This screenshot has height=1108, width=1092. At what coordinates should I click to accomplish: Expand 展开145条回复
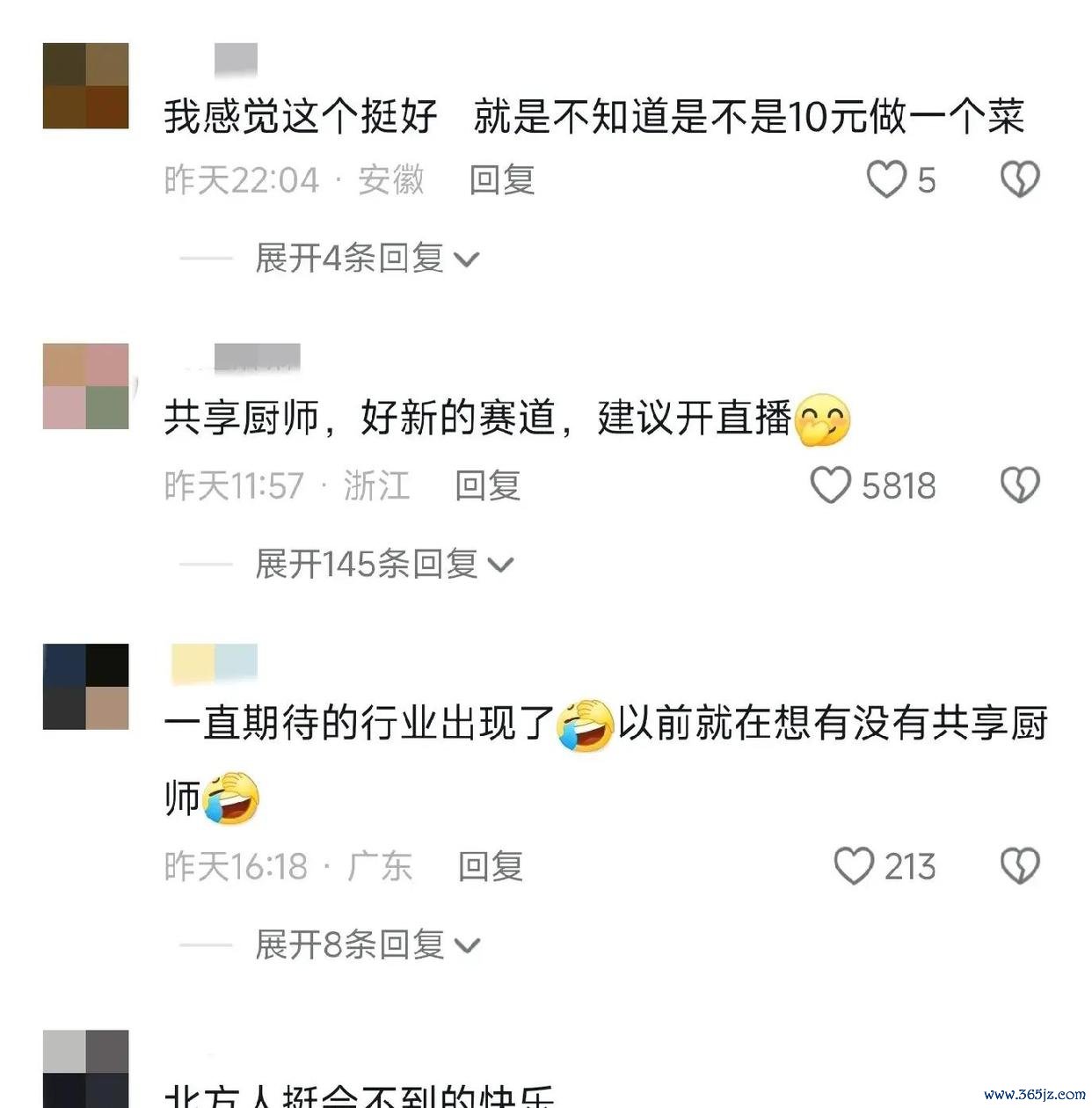(x=383, y=564)
